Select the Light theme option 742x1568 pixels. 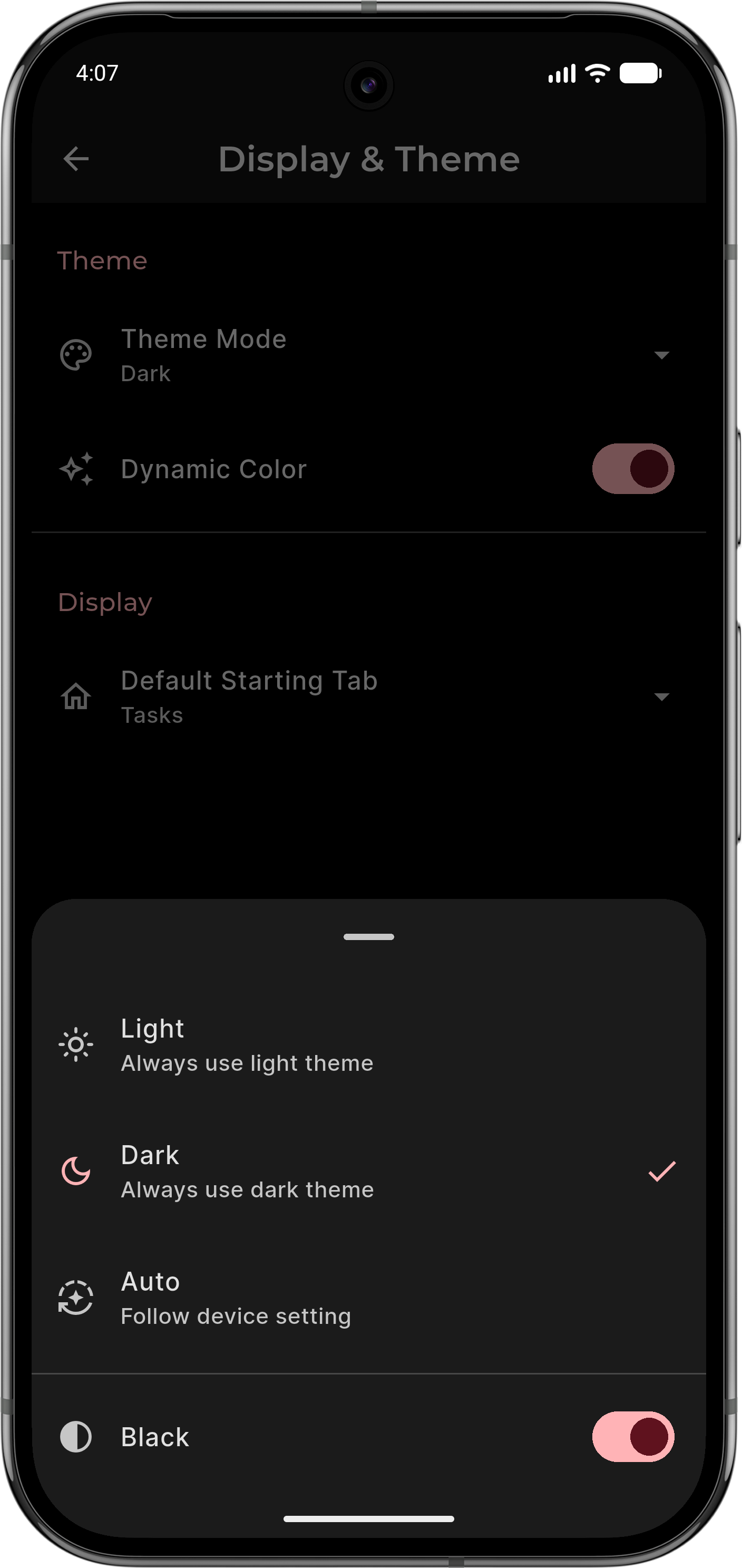(368, 1044)
